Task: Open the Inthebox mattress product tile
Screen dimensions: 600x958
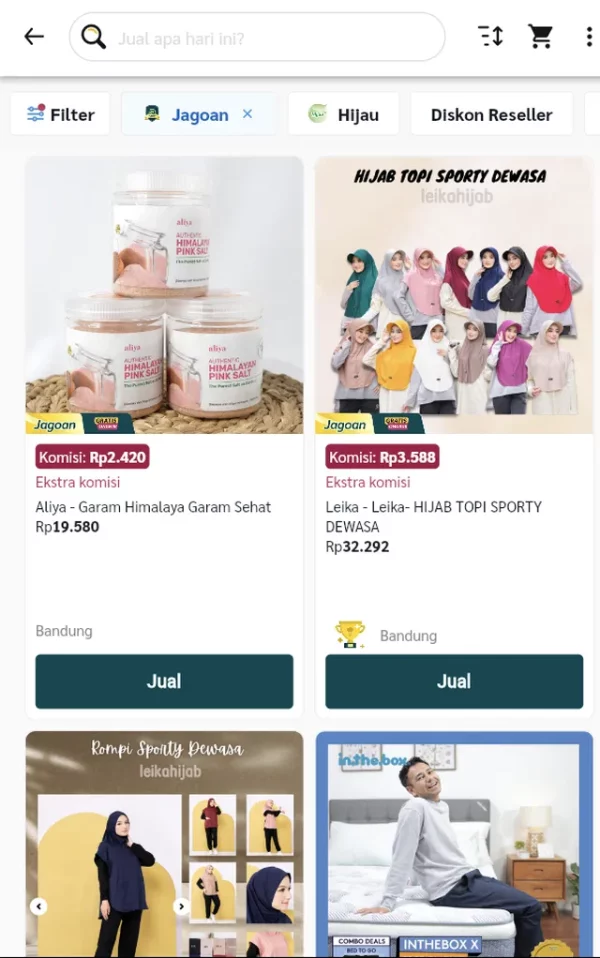Action: point(454,845)
